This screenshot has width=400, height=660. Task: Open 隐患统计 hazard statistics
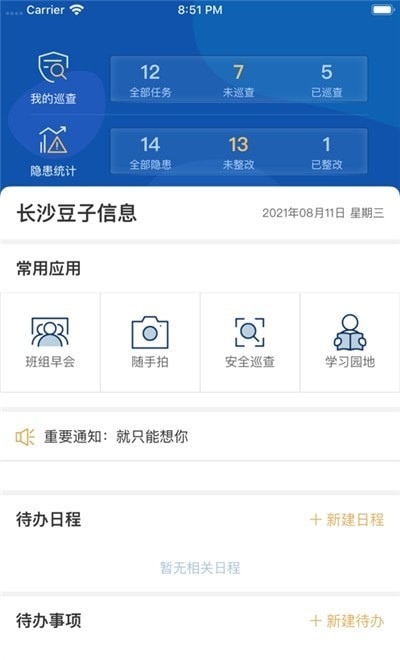[53, 151]
